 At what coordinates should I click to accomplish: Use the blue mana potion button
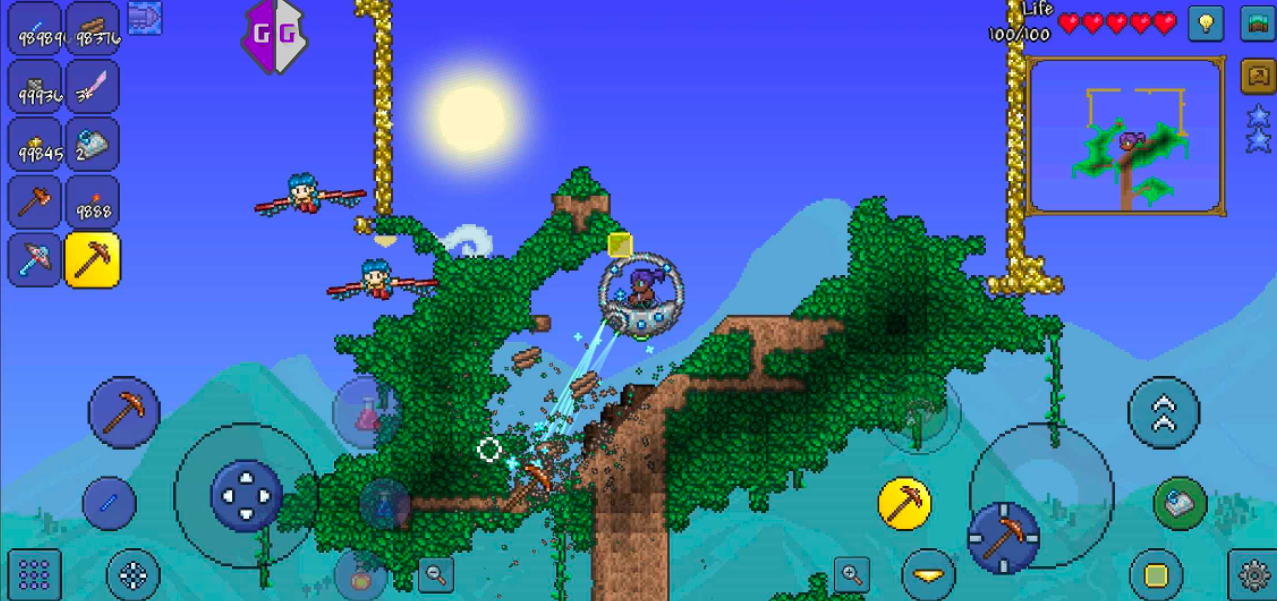click(x=386, y=505)
